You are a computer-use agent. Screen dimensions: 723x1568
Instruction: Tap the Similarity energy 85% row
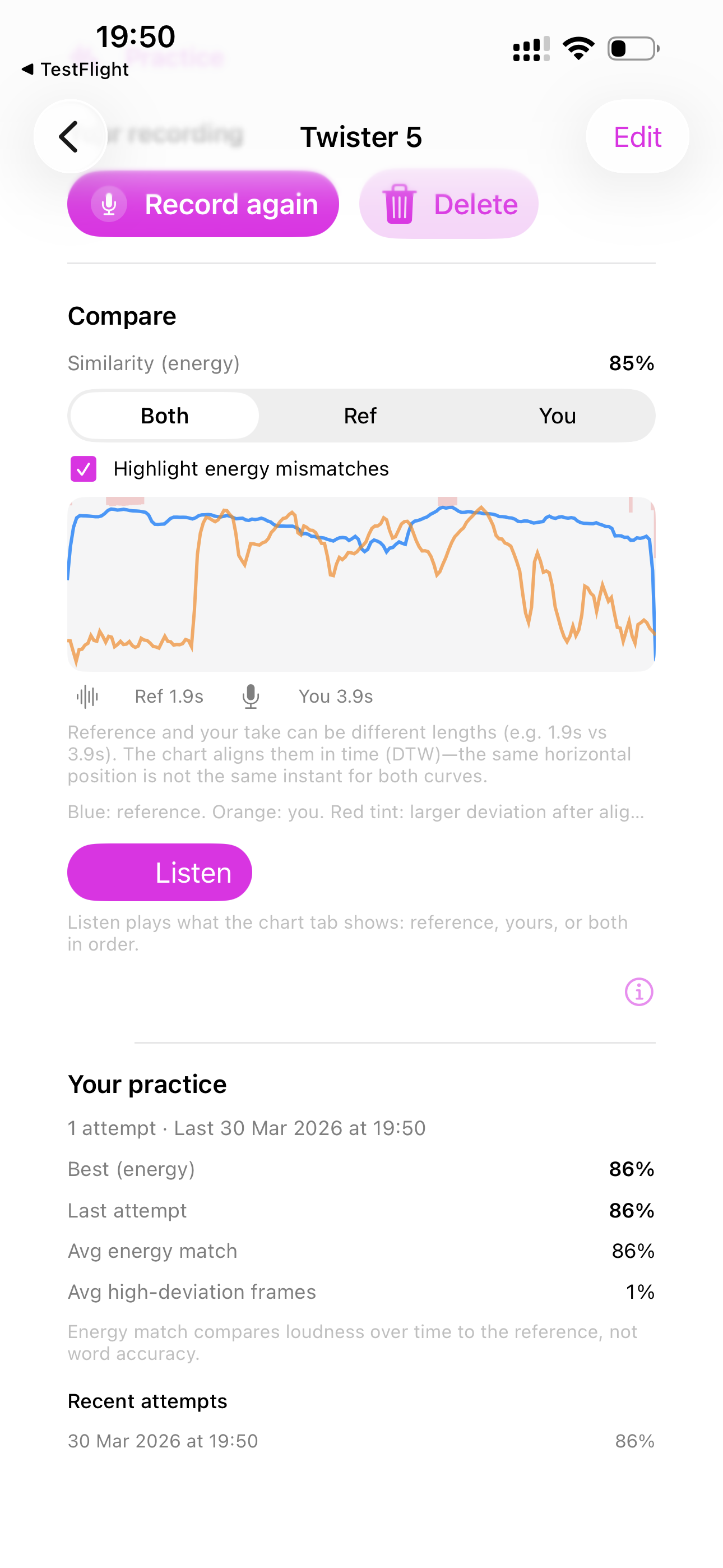point(361,363)
